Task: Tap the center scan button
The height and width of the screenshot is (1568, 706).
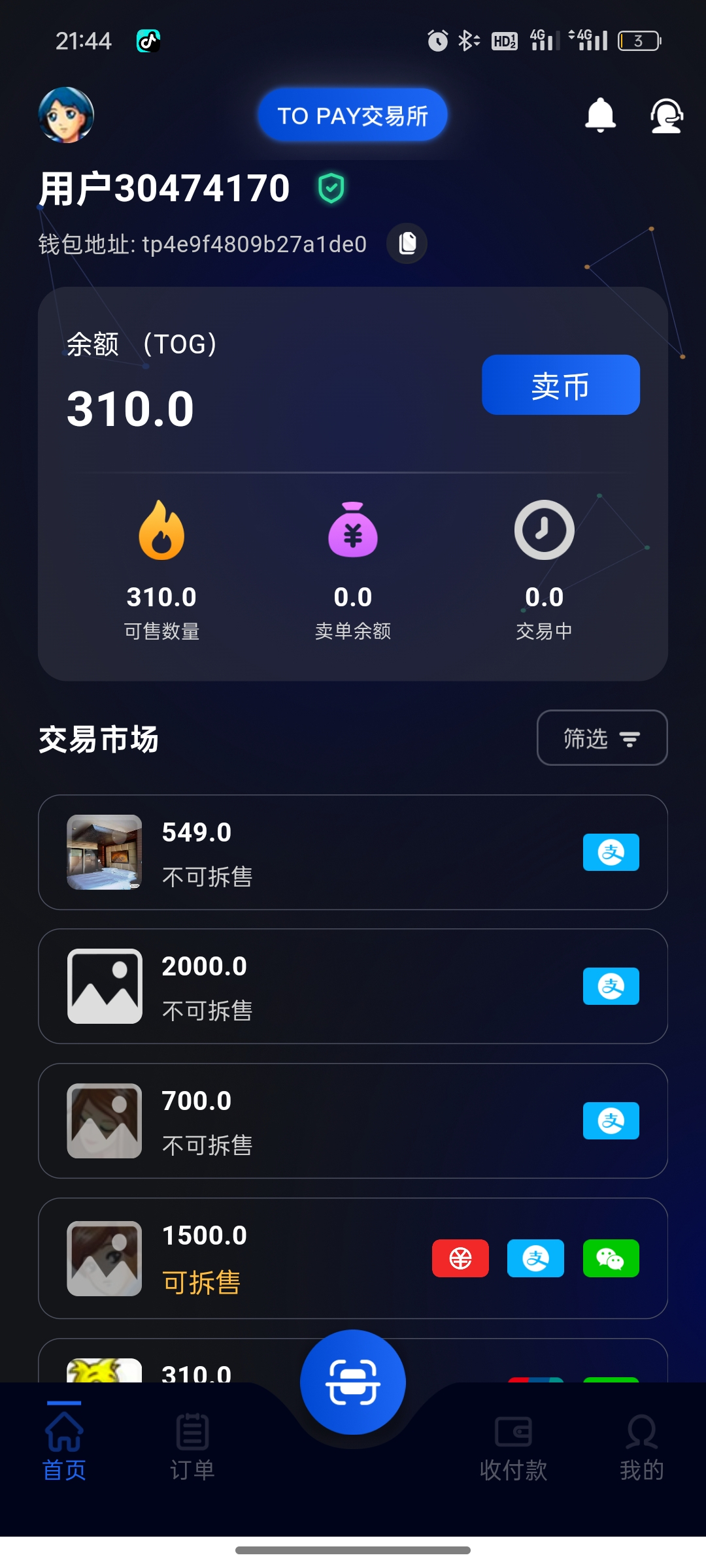Action: 352,1382
